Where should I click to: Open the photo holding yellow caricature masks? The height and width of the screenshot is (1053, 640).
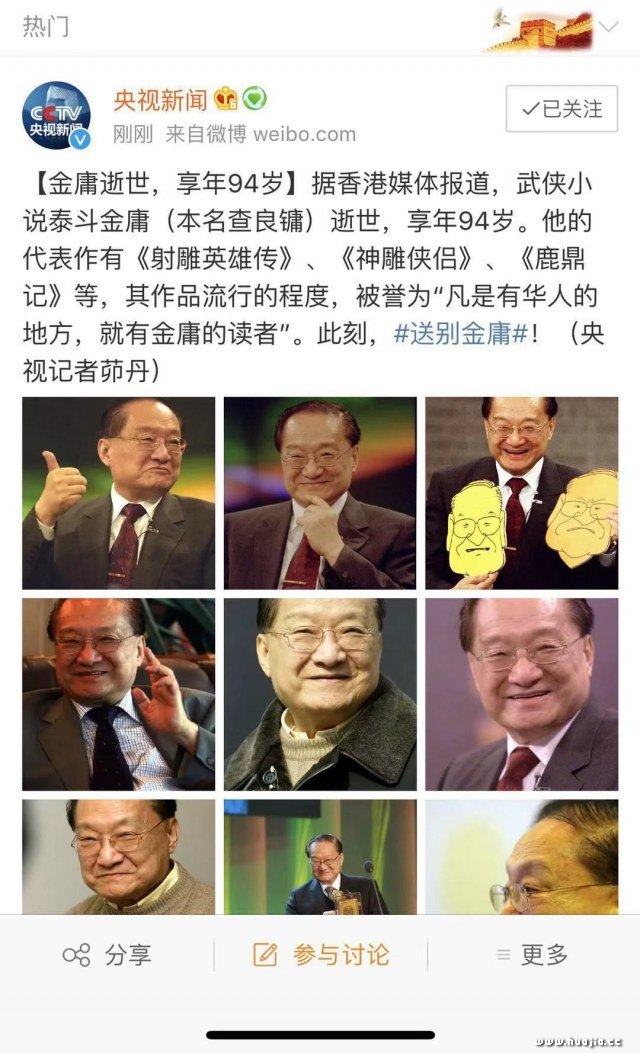[521, 493]
